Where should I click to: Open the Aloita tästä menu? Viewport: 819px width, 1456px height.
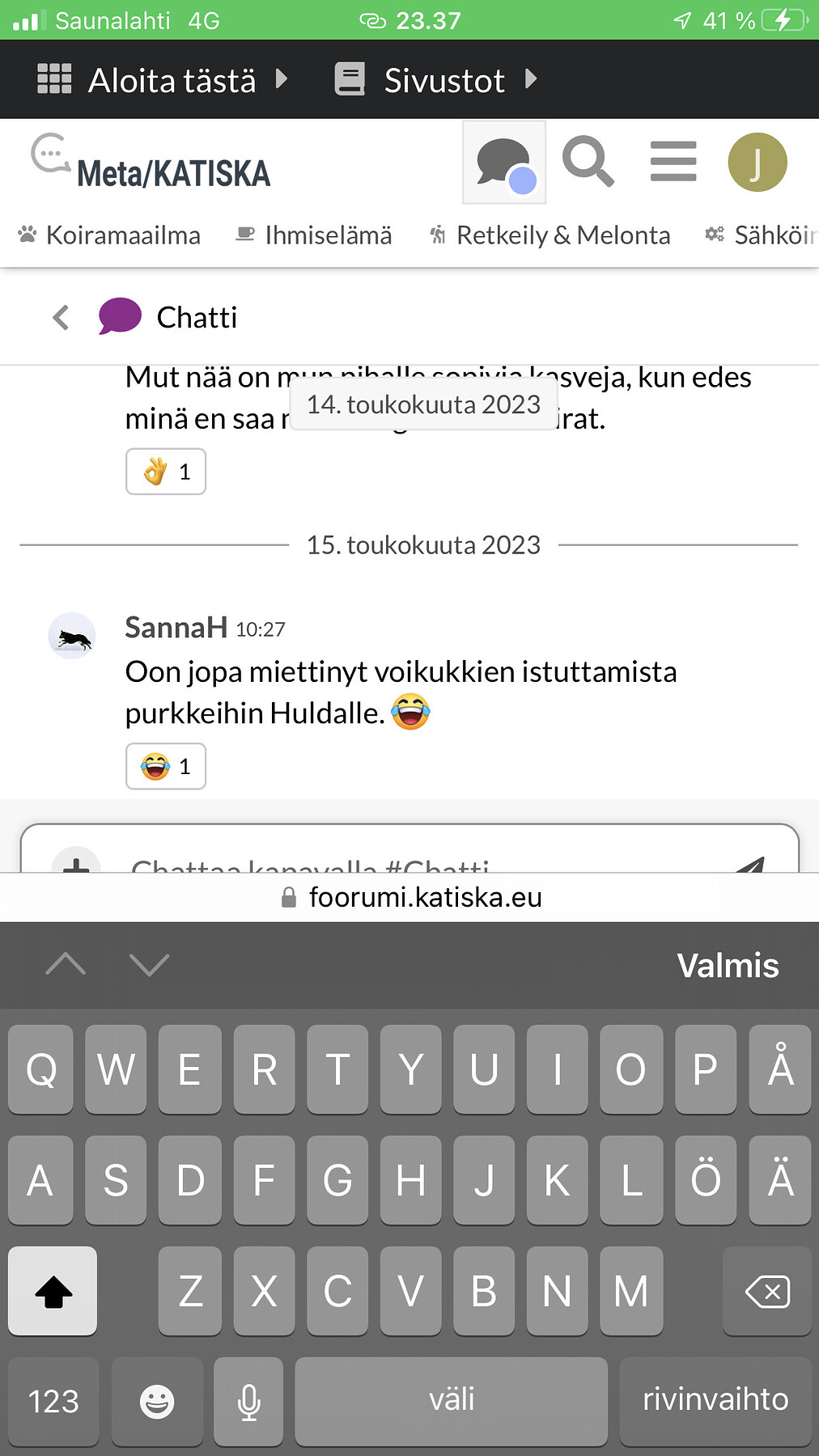[x=163, y=80]
